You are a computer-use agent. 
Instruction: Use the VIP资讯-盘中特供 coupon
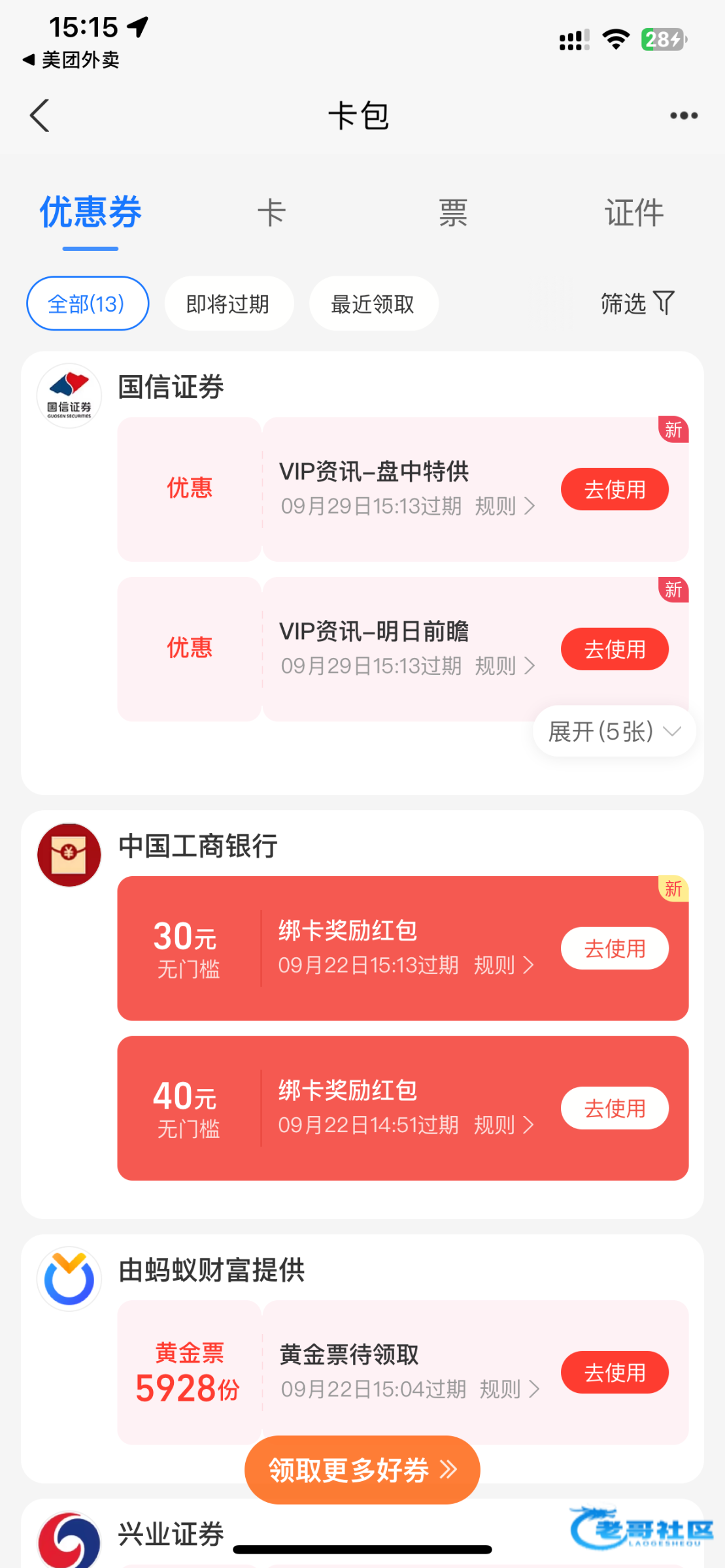(615, 489)
